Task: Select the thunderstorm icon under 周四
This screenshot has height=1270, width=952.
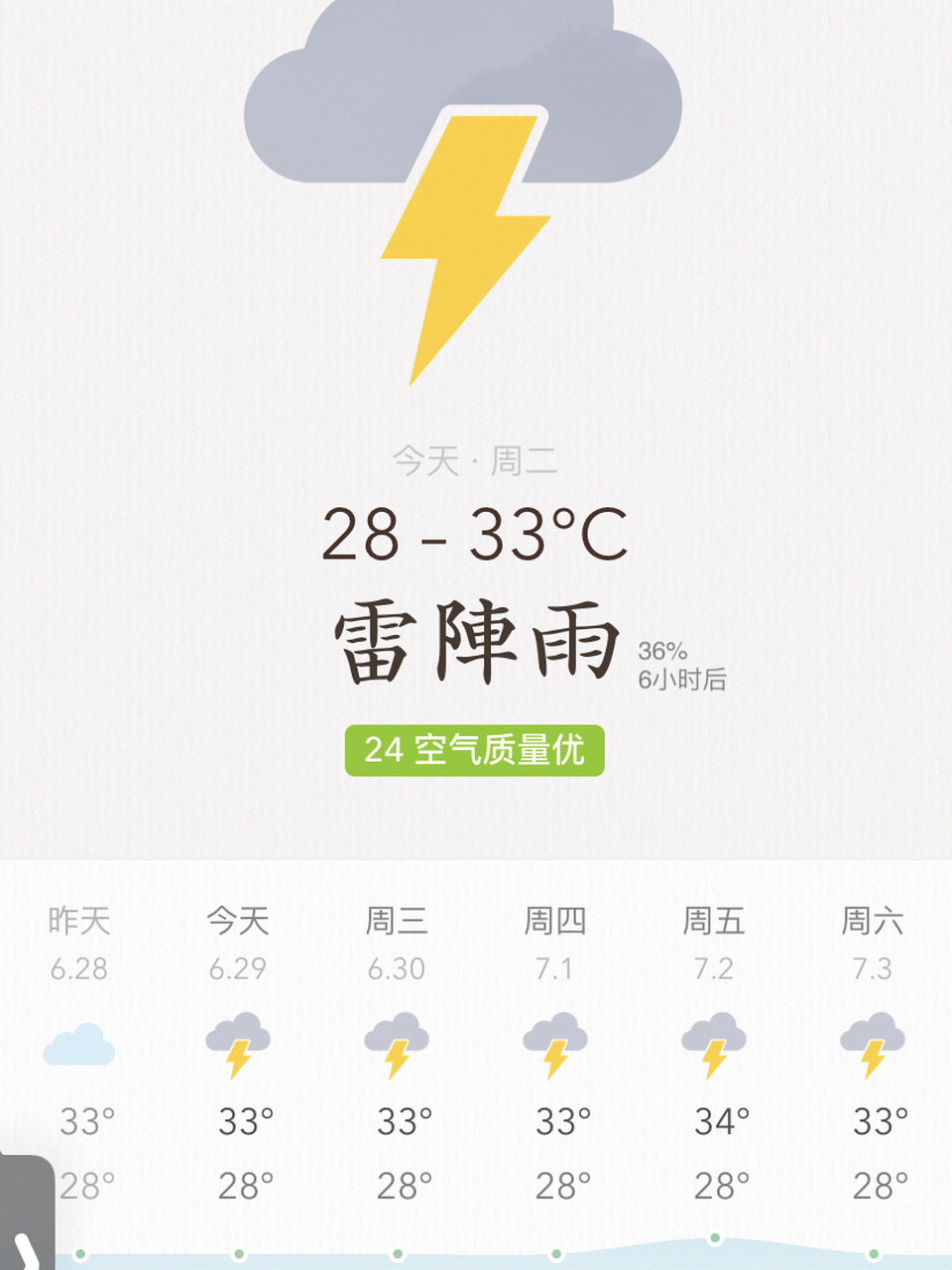Action: pyautogui.click(x=555, y=1047)
